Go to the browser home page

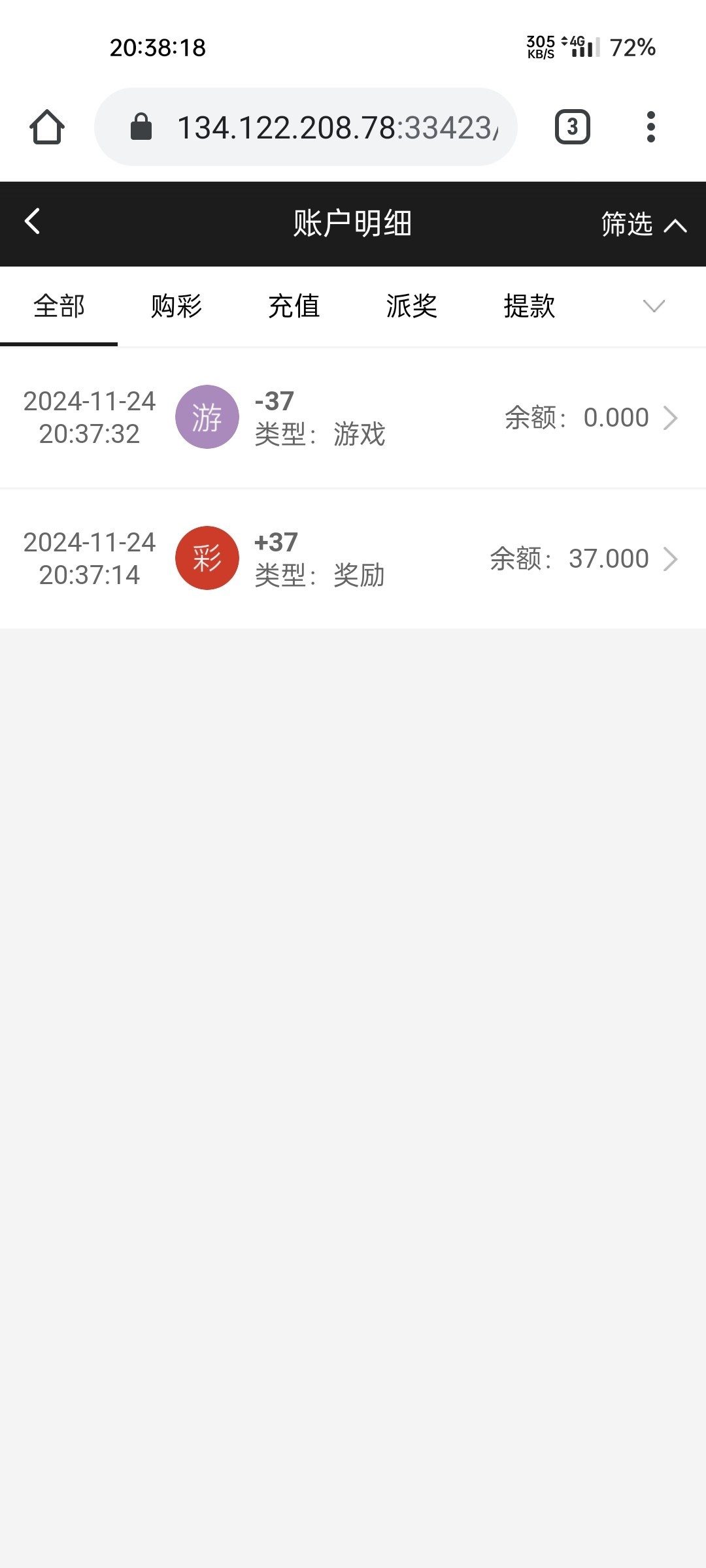(x=47, y=127)
